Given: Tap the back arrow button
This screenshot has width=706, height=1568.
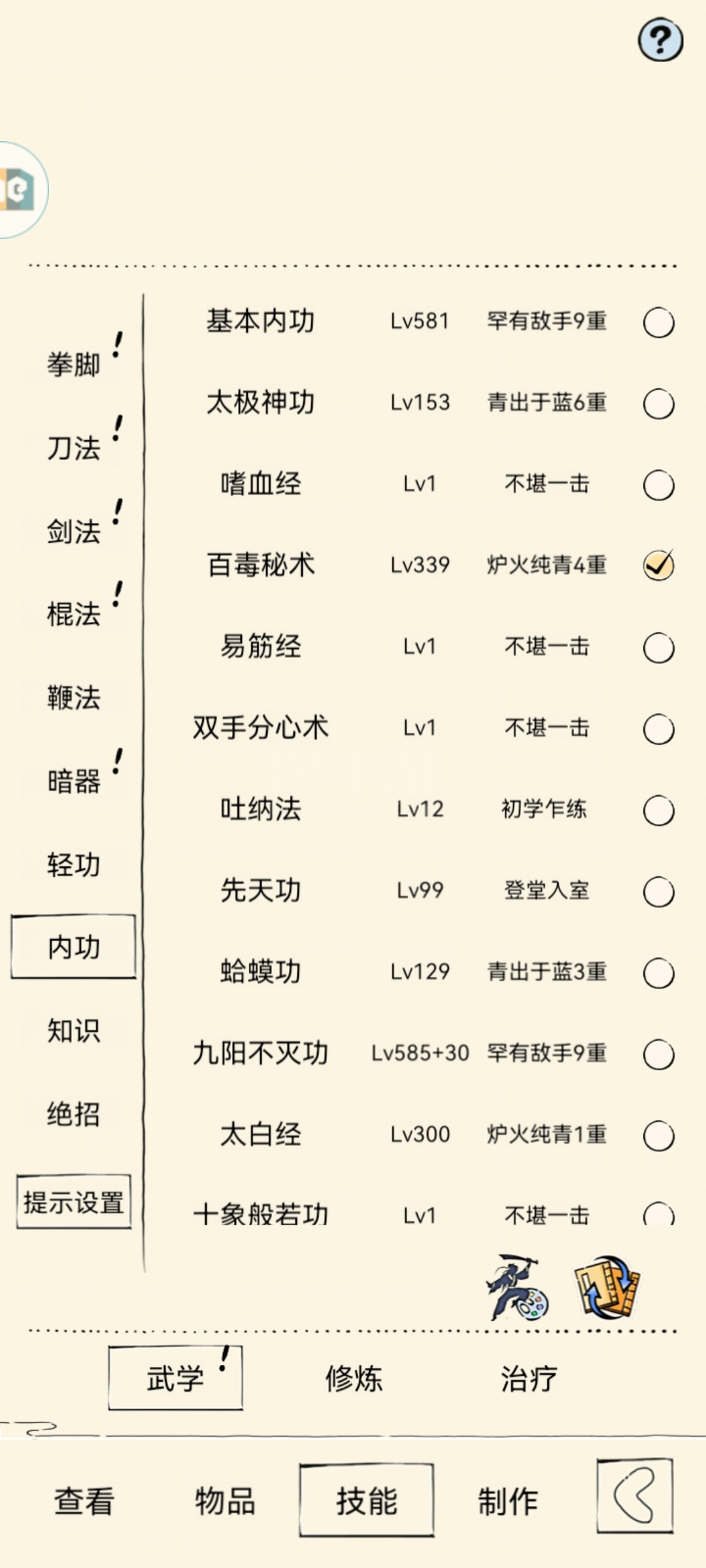Looking at the screenshot, I should (634, 1496).
